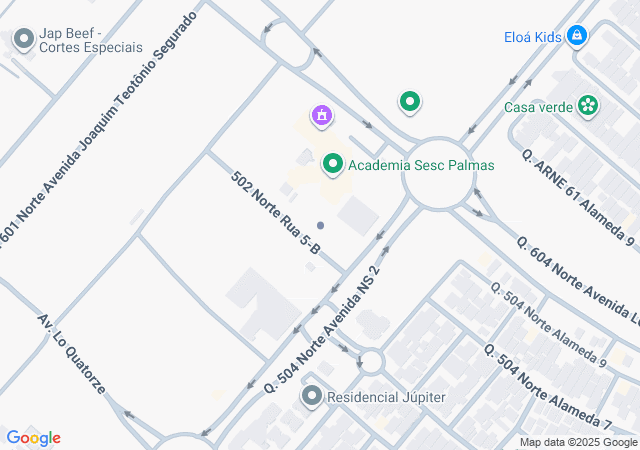Open the Eloá Kids shop marker
The height and width of the screenshot is (450, 640).
pos(576,37)
